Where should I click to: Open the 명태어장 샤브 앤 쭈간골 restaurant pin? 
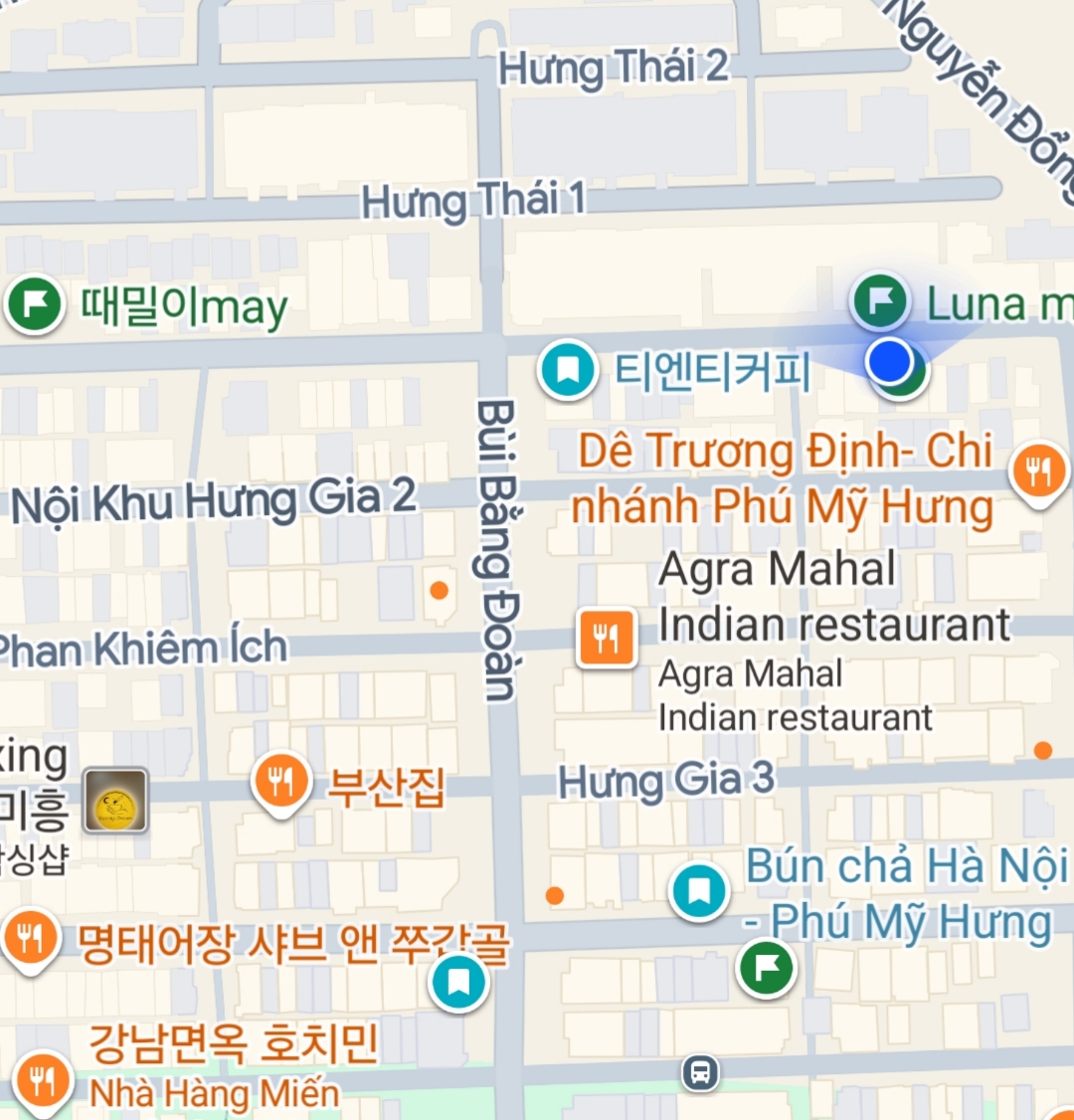(x=31, y=938)
